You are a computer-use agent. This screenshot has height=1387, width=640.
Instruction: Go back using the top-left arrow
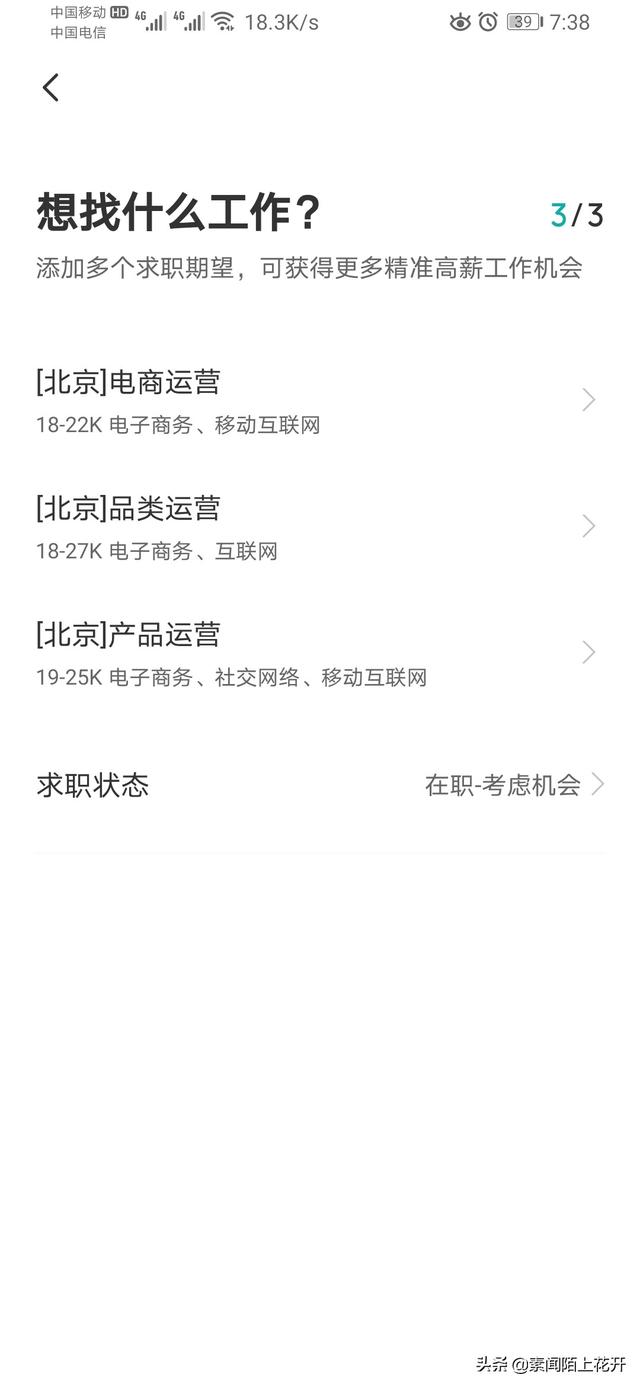click(51, 88)
